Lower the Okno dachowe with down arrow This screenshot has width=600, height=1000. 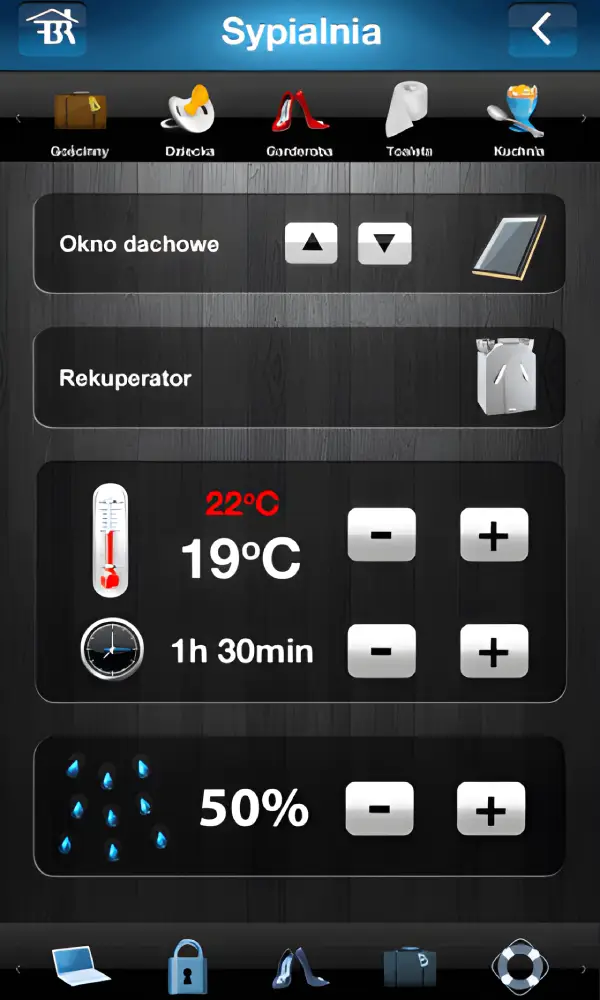(x=385, y=243)
